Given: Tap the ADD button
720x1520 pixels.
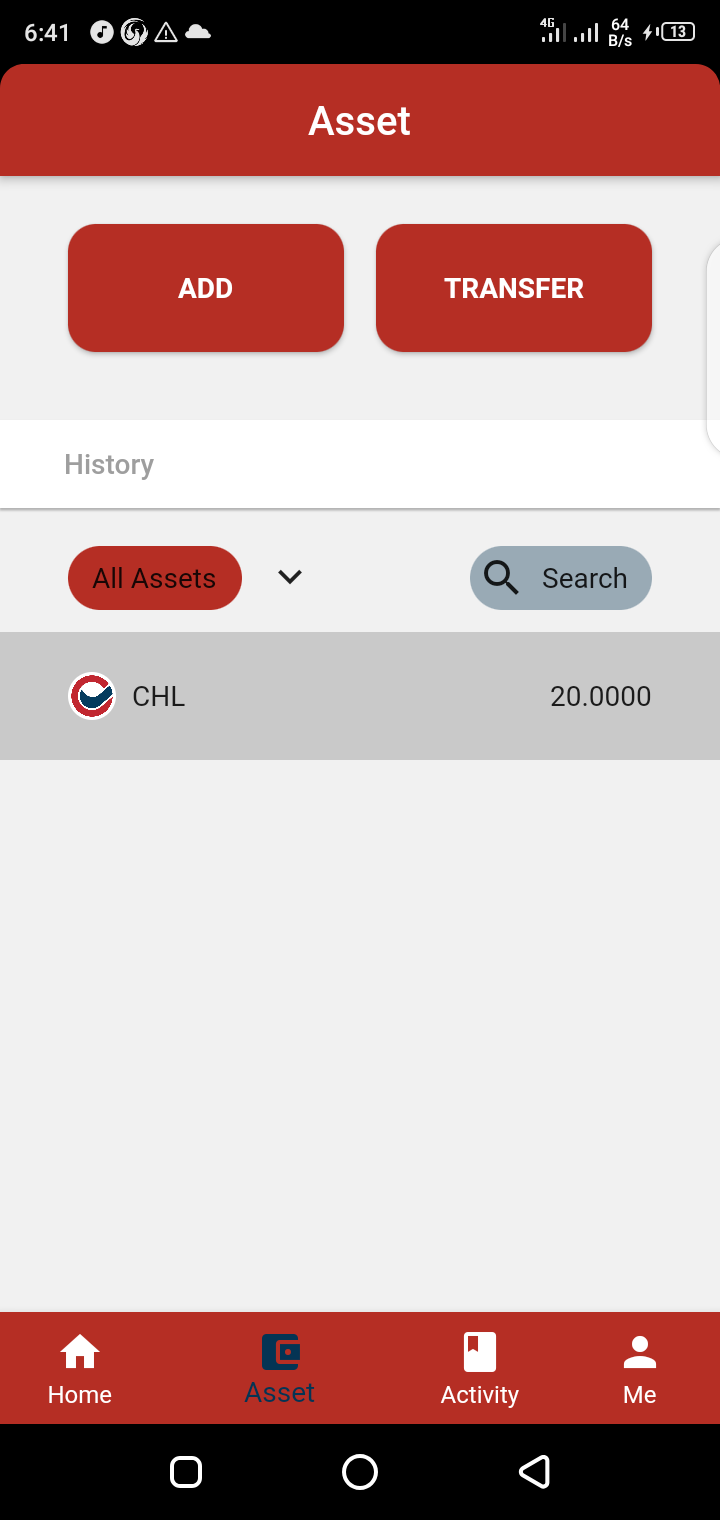Looking at the screenshot, I should [x=205, y=288].
